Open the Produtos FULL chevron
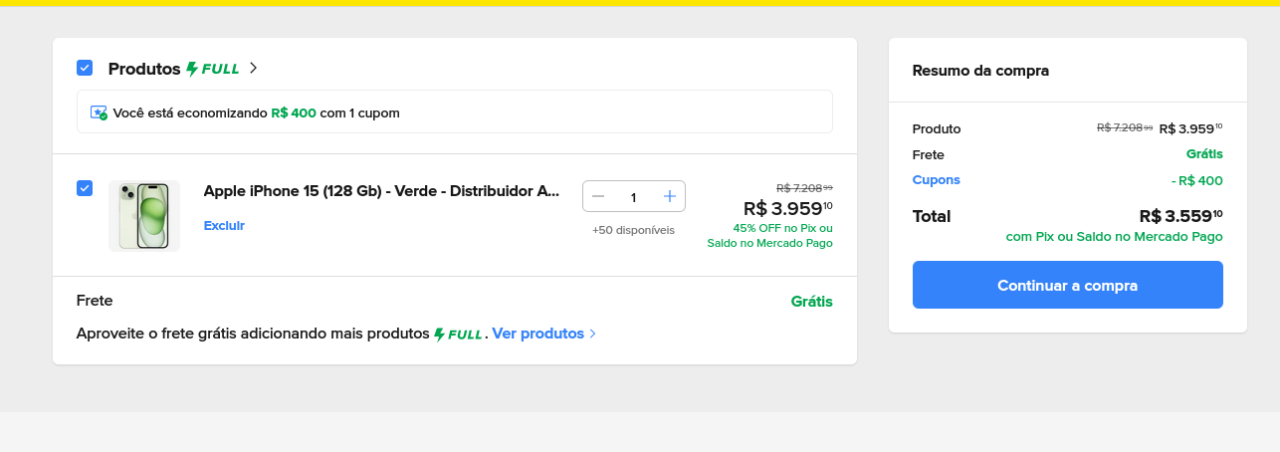 point(253,68)
